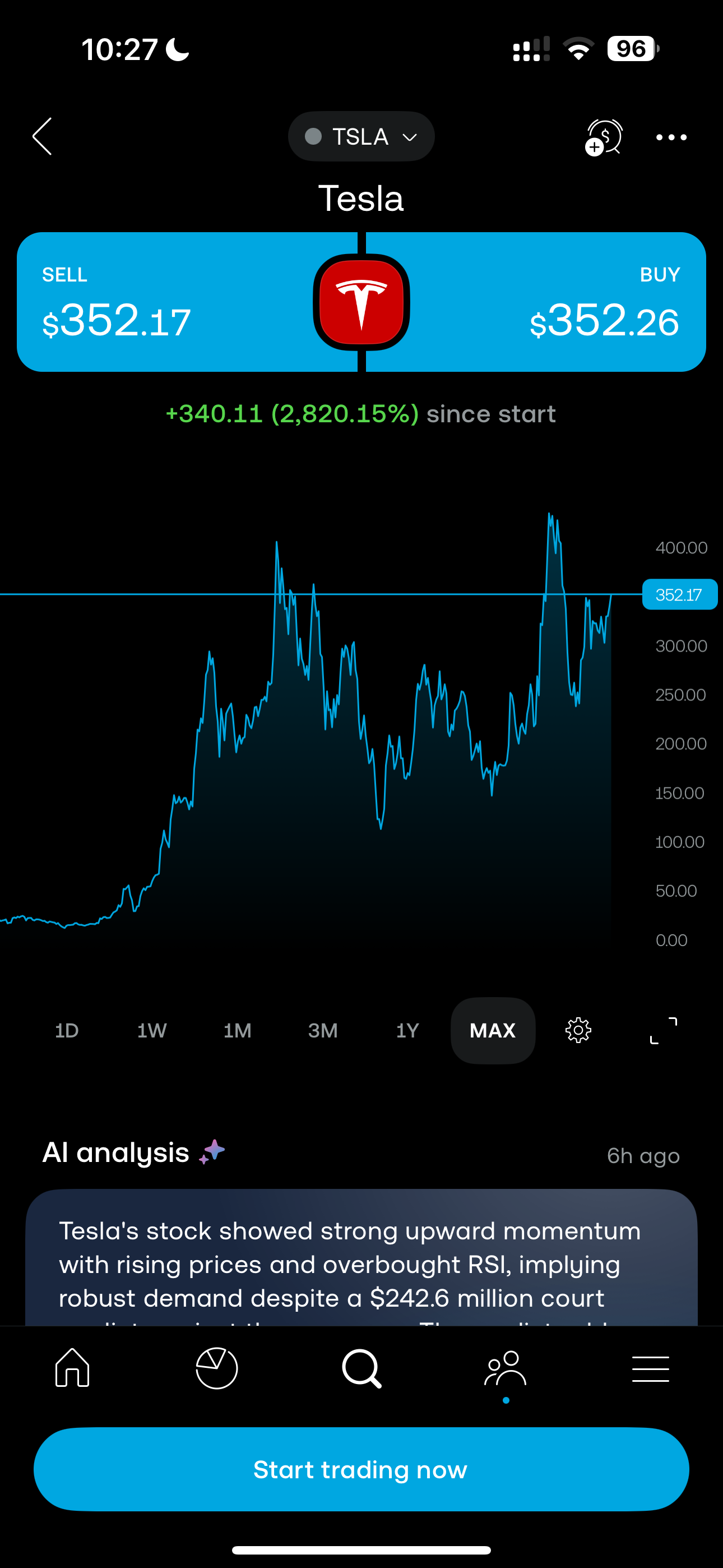The width and height of the screenshot is (723, 1568).
Task: Show the 1M chart range
Action: [237, 1031]
